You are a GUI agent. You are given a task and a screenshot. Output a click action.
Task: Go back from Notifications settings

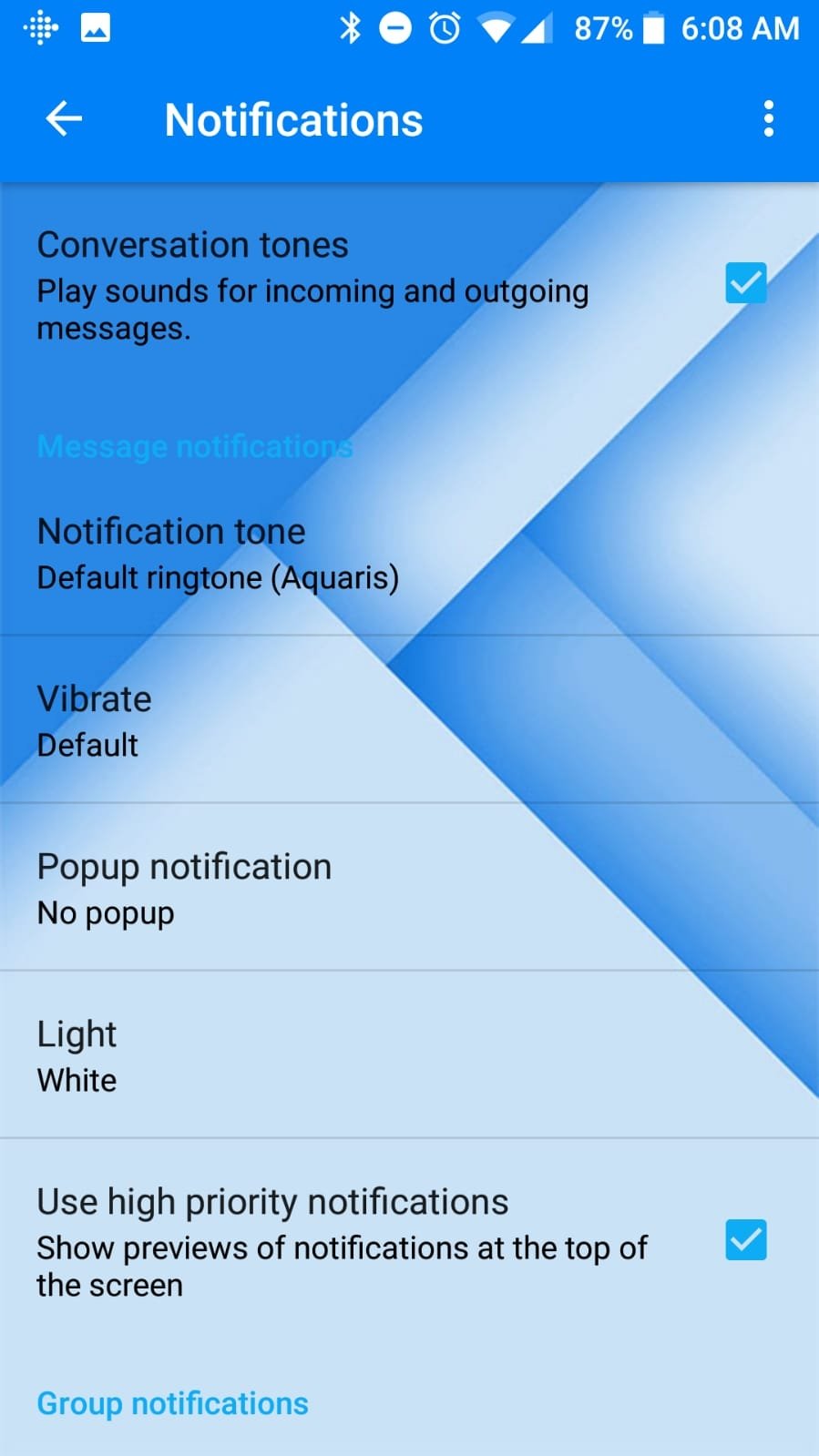click(64, 119)
